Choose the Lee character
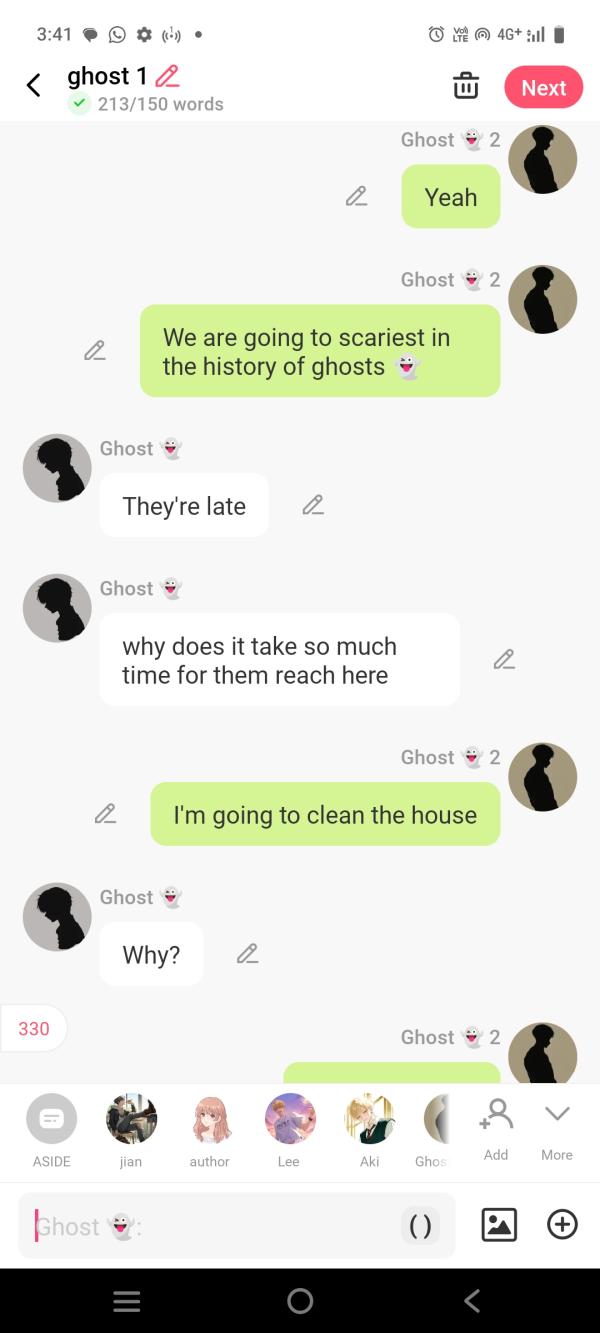This screenshot has height=1333, width=600. tap(289, 1120)
